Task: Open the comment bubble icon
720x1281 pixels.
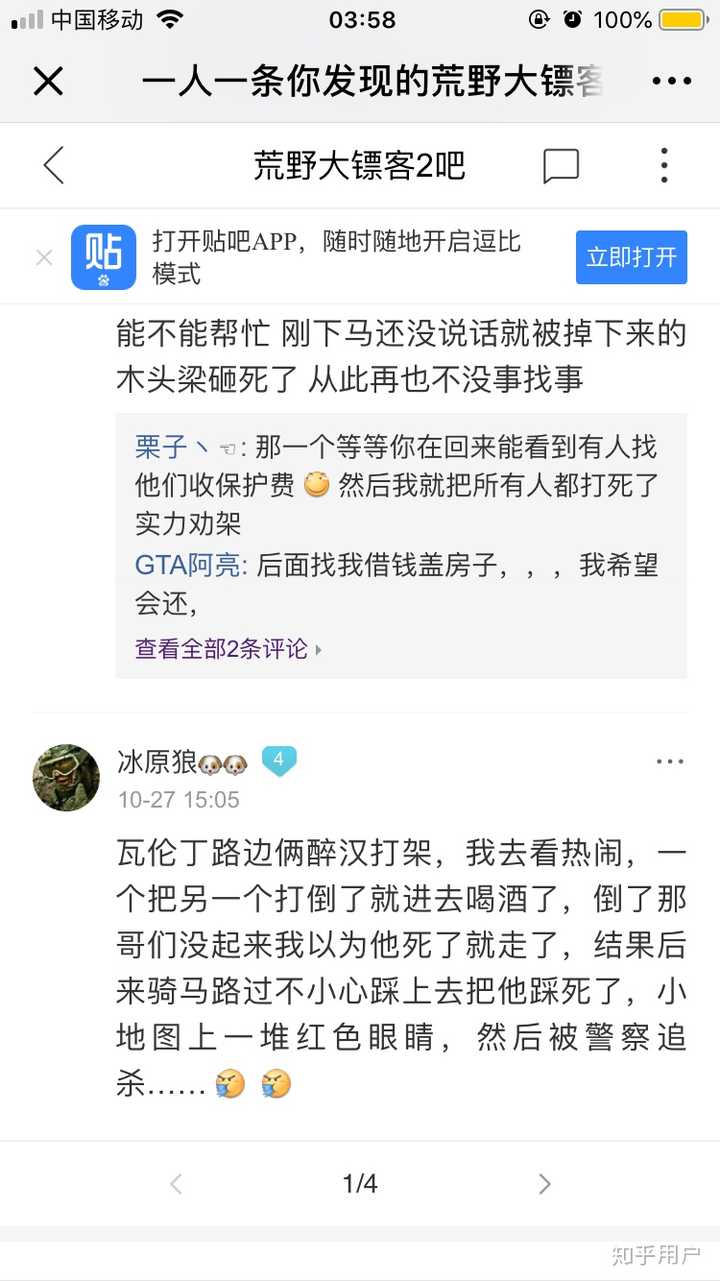Action: coord(561,166)
